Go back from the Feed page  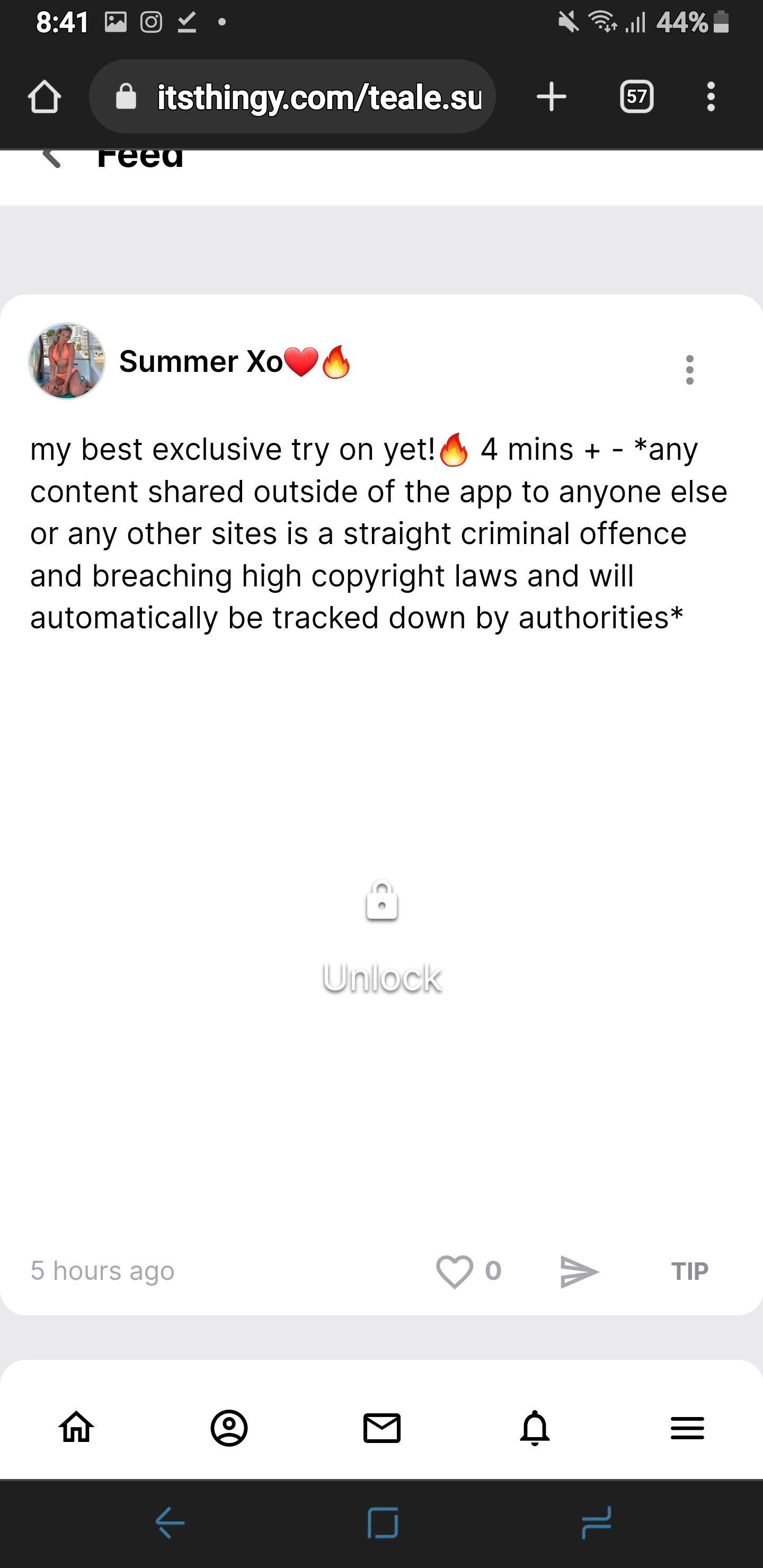point(51,158)
